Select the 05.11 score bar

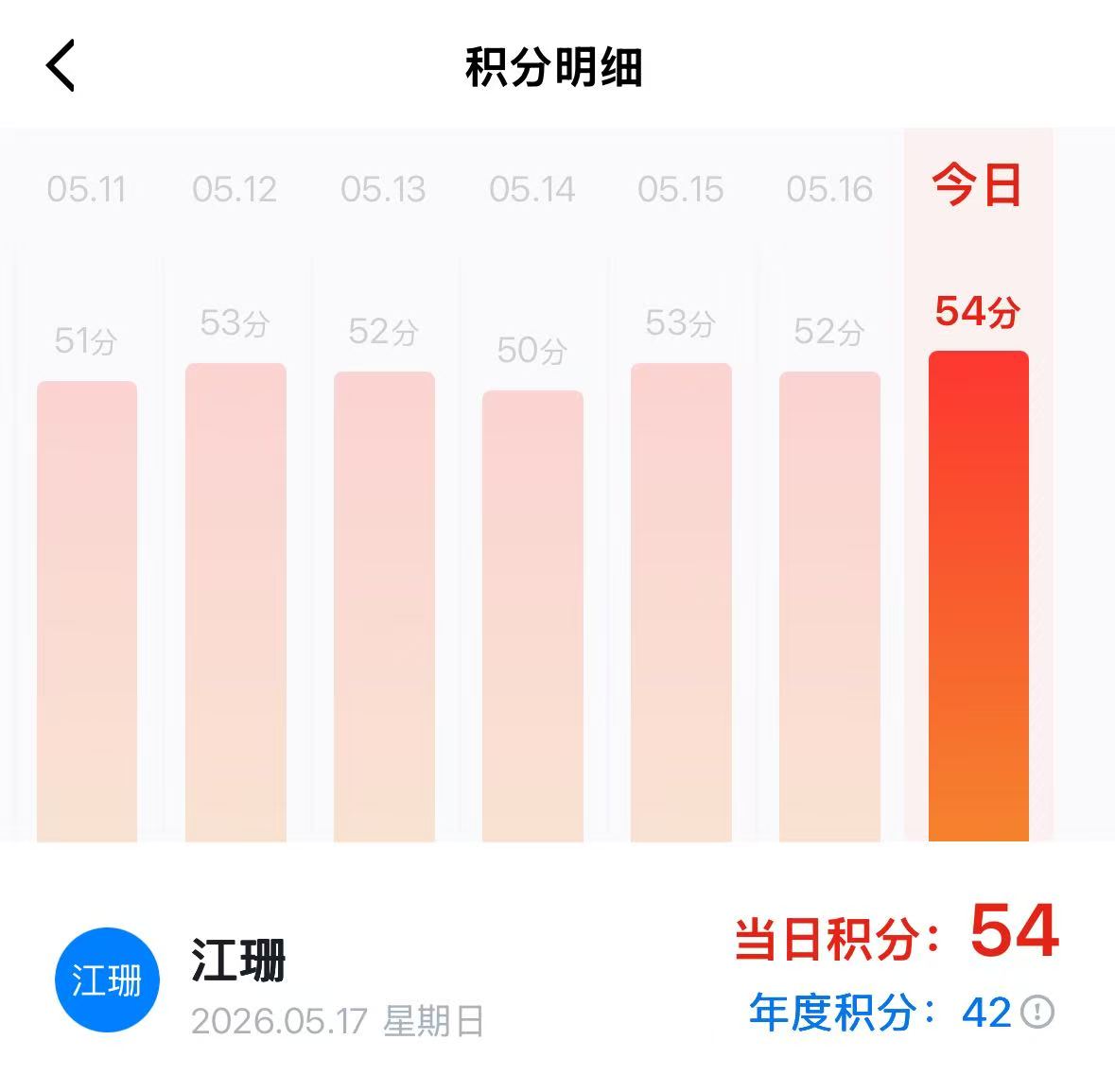click(x=87, y=612)
